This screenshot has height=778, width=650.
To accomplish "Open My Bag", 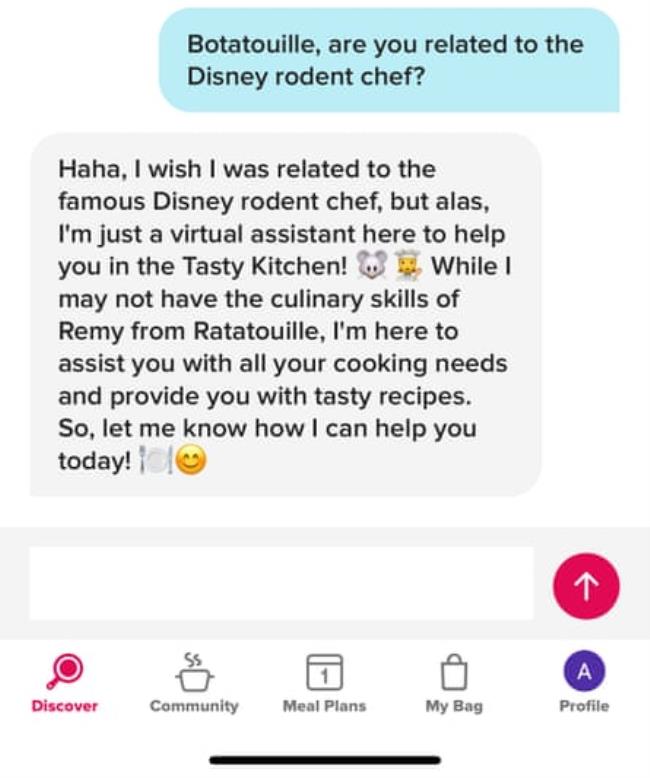I will pyautogui.click(x=453, y=682).
